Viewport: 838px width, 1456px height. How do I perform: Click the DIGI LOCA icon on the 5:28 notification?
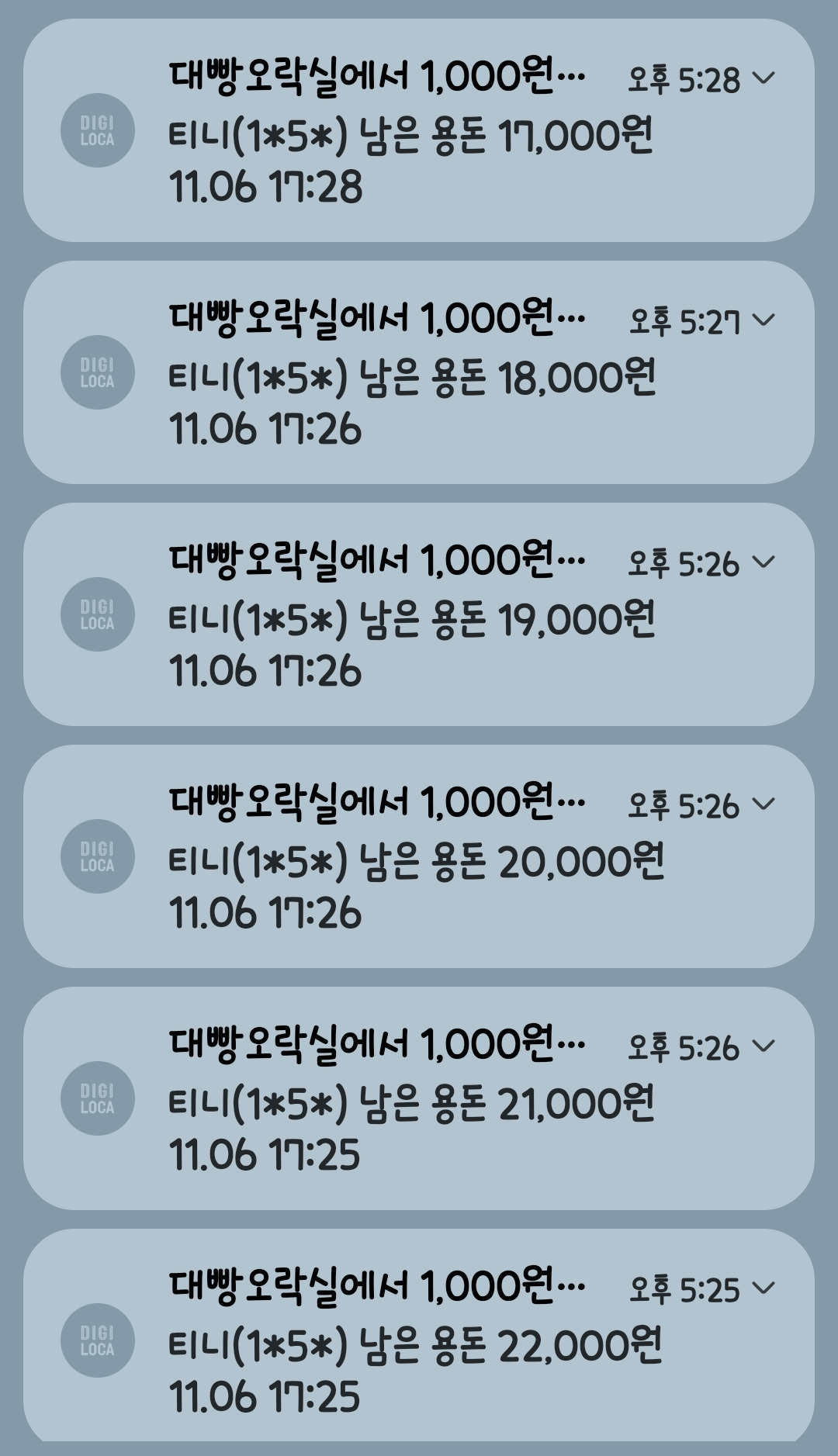99,127
